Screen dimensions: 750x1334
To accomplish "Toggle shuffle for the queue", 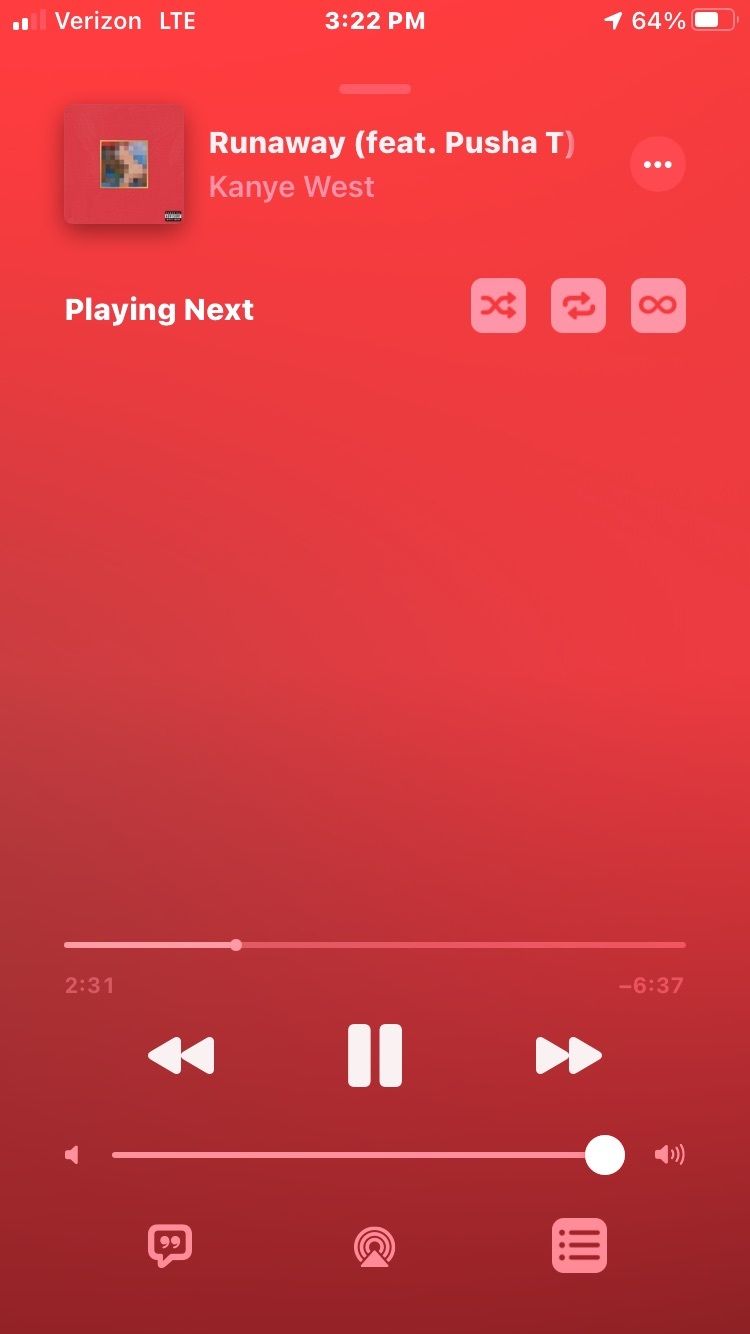I will click(498, 305).
